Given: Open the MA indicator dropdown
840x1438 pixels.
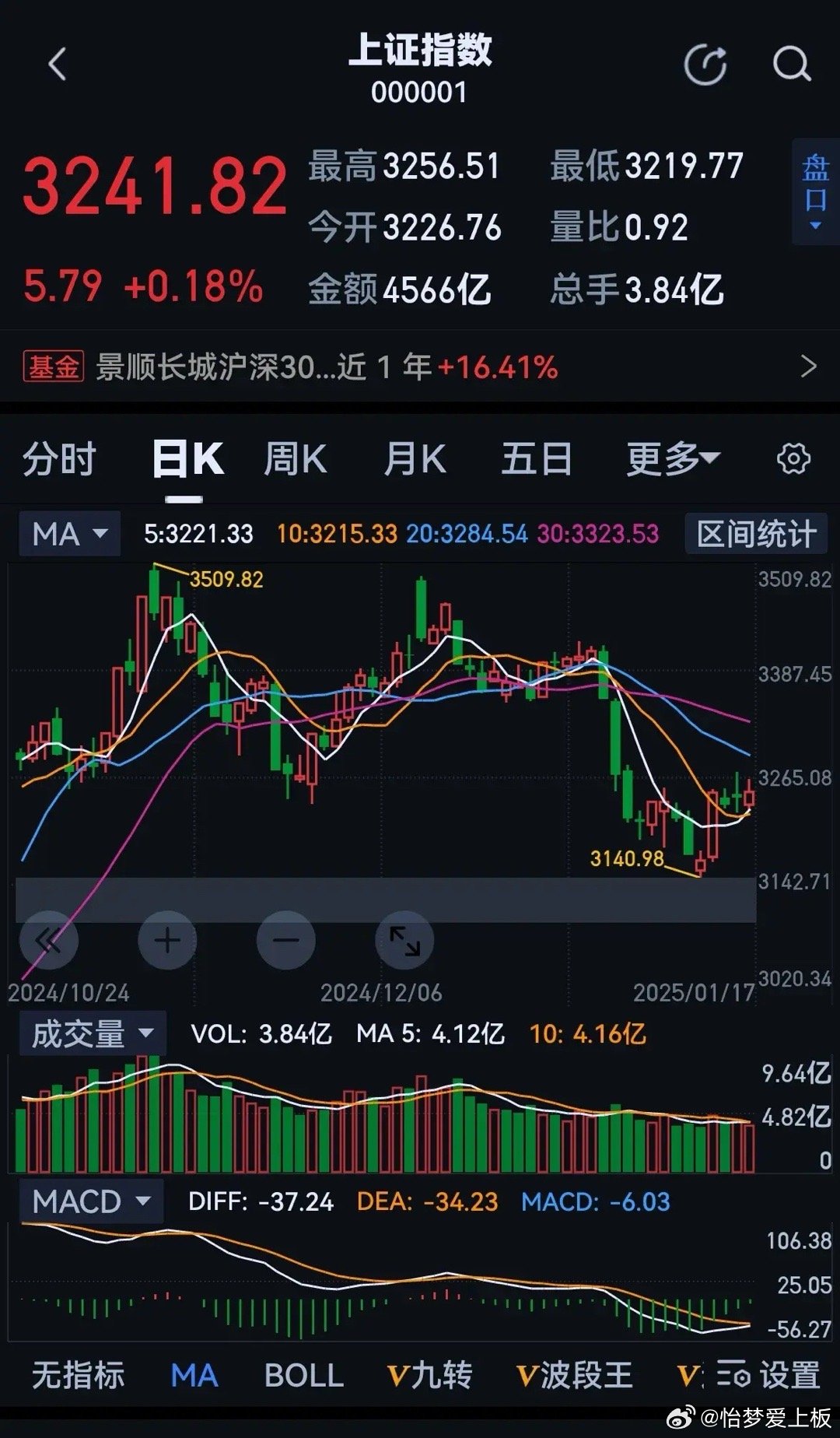Looking at the screenshot, I should 69,534.
